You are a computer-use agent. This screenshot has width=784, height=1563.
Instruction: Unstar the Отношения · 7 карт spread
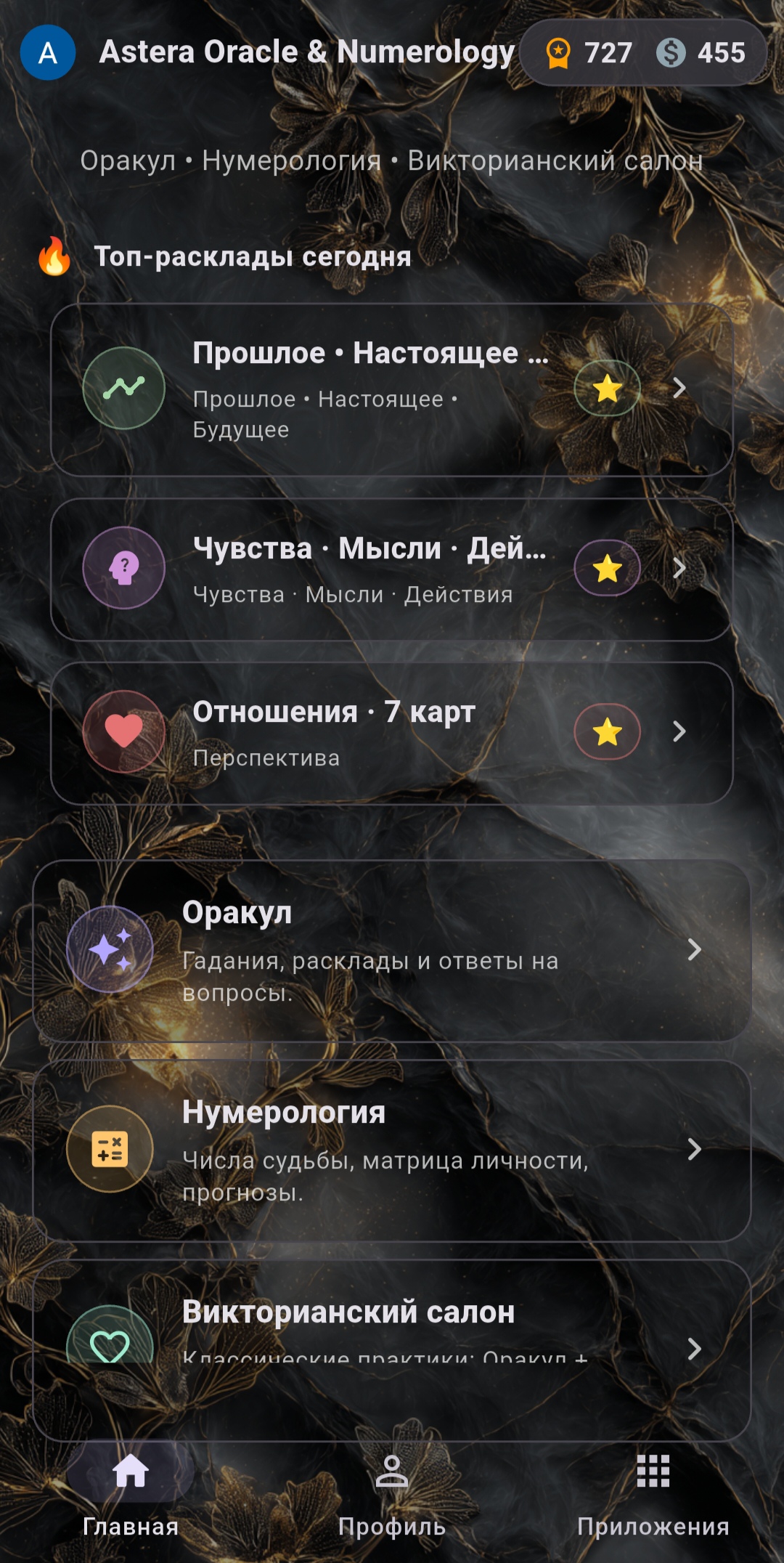click(x=607, y=734)
